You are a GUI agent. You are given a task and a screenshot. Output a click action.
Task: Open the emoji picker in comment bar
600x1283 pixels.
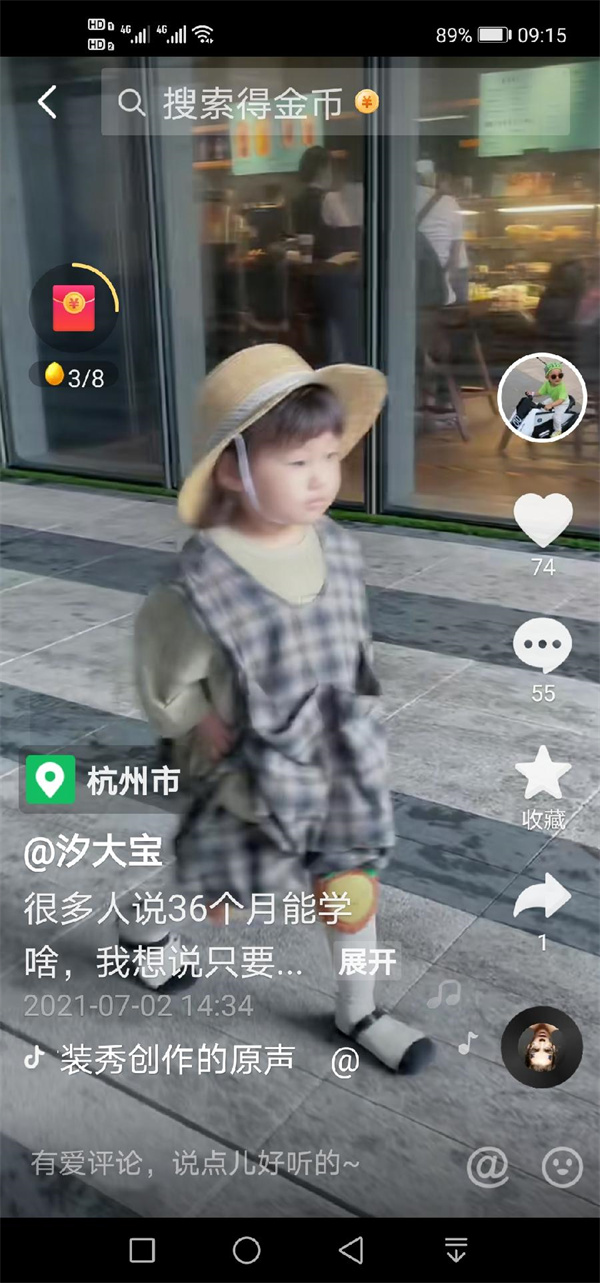[x=561, y=1165]
